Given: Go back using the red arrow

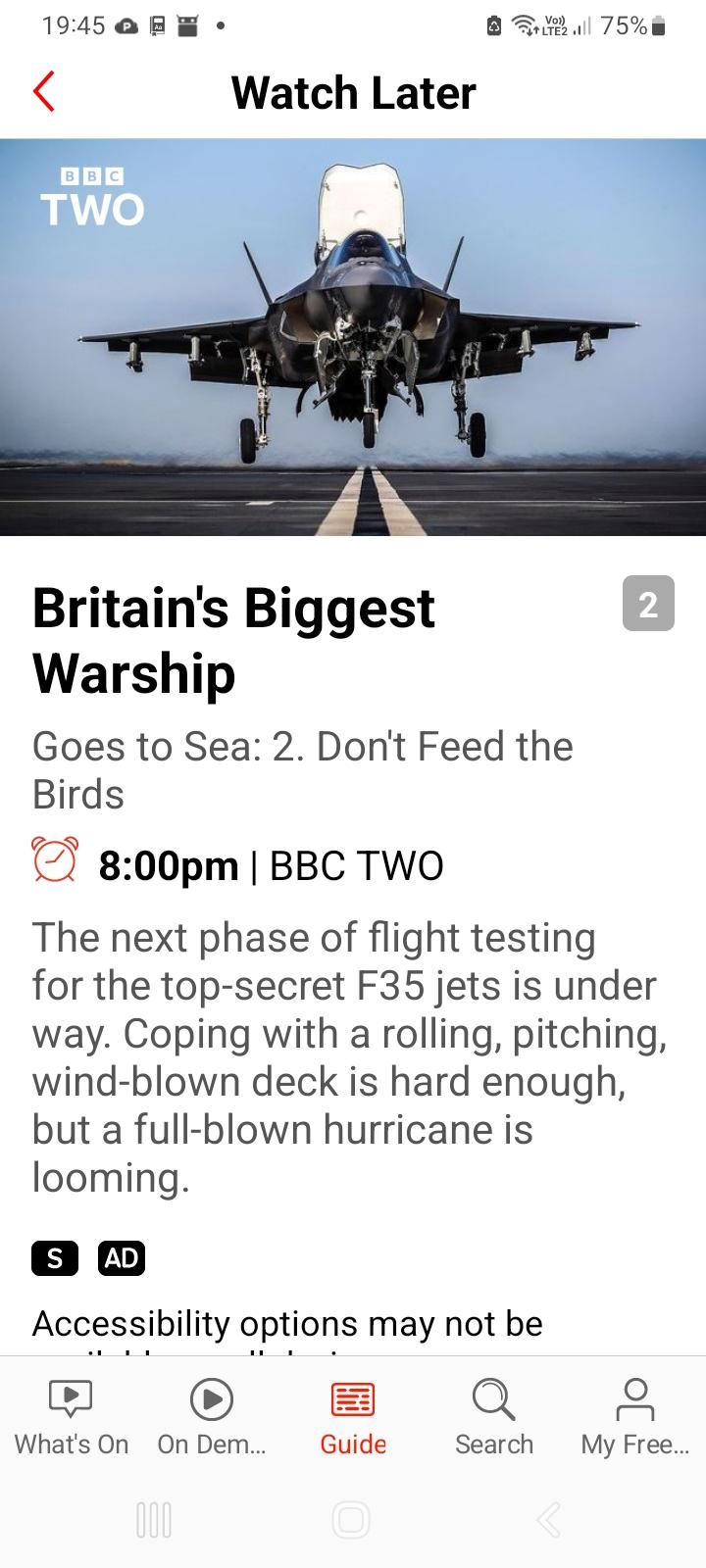Looking at the screenshot, I should (44, 92).
